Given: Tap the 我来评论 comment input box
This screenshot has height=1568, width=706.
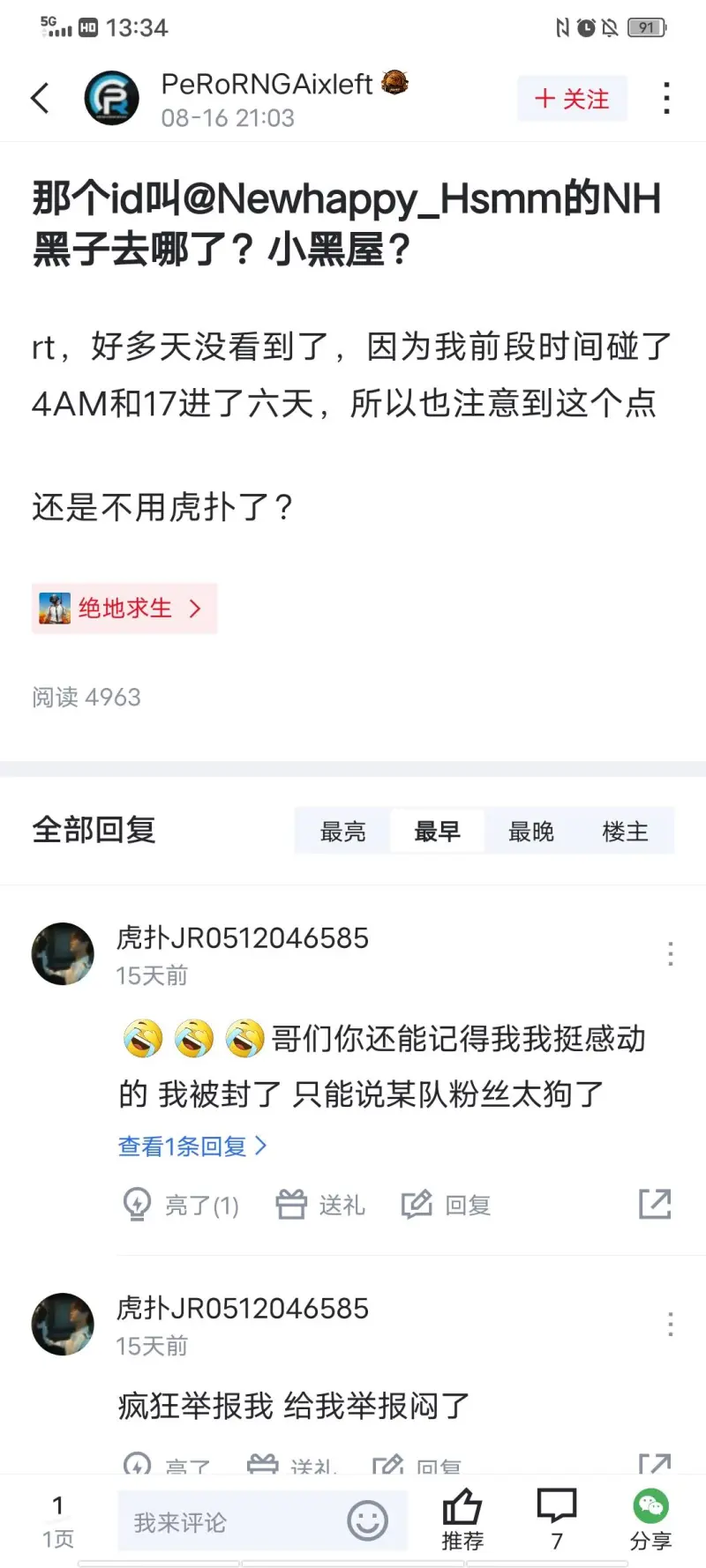Looking at the screenshot, I should pos(229,1522).
